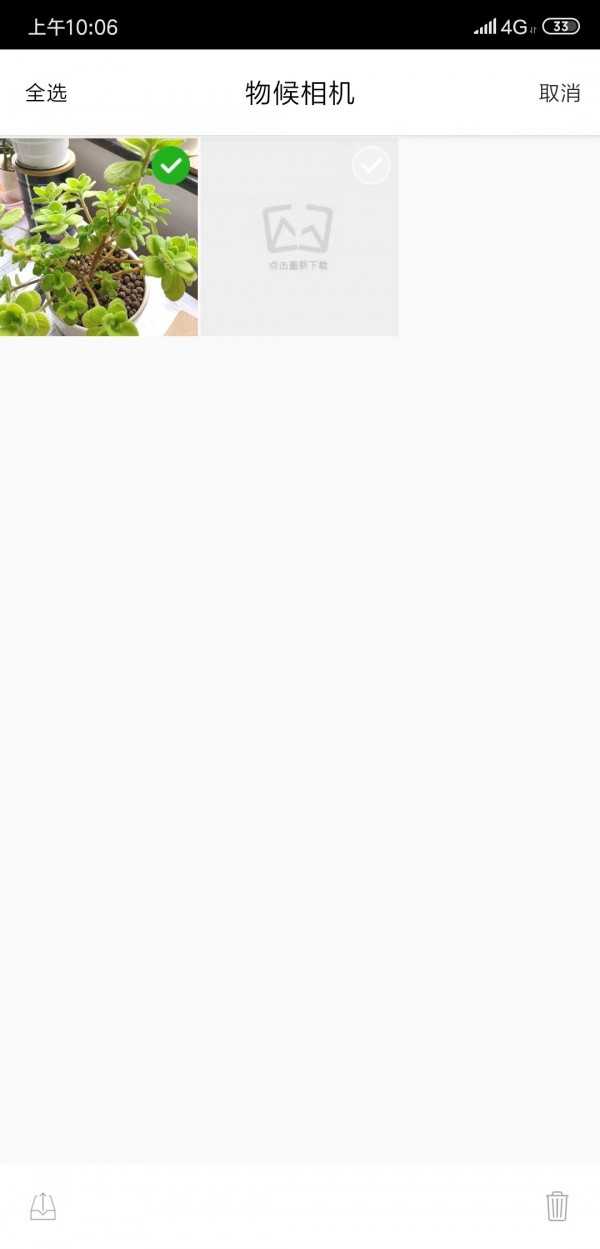The height and width of the screenshot is (1249, 600).
Task: Delete selected photo with trash icon
Action: (x=557, y=1207)
